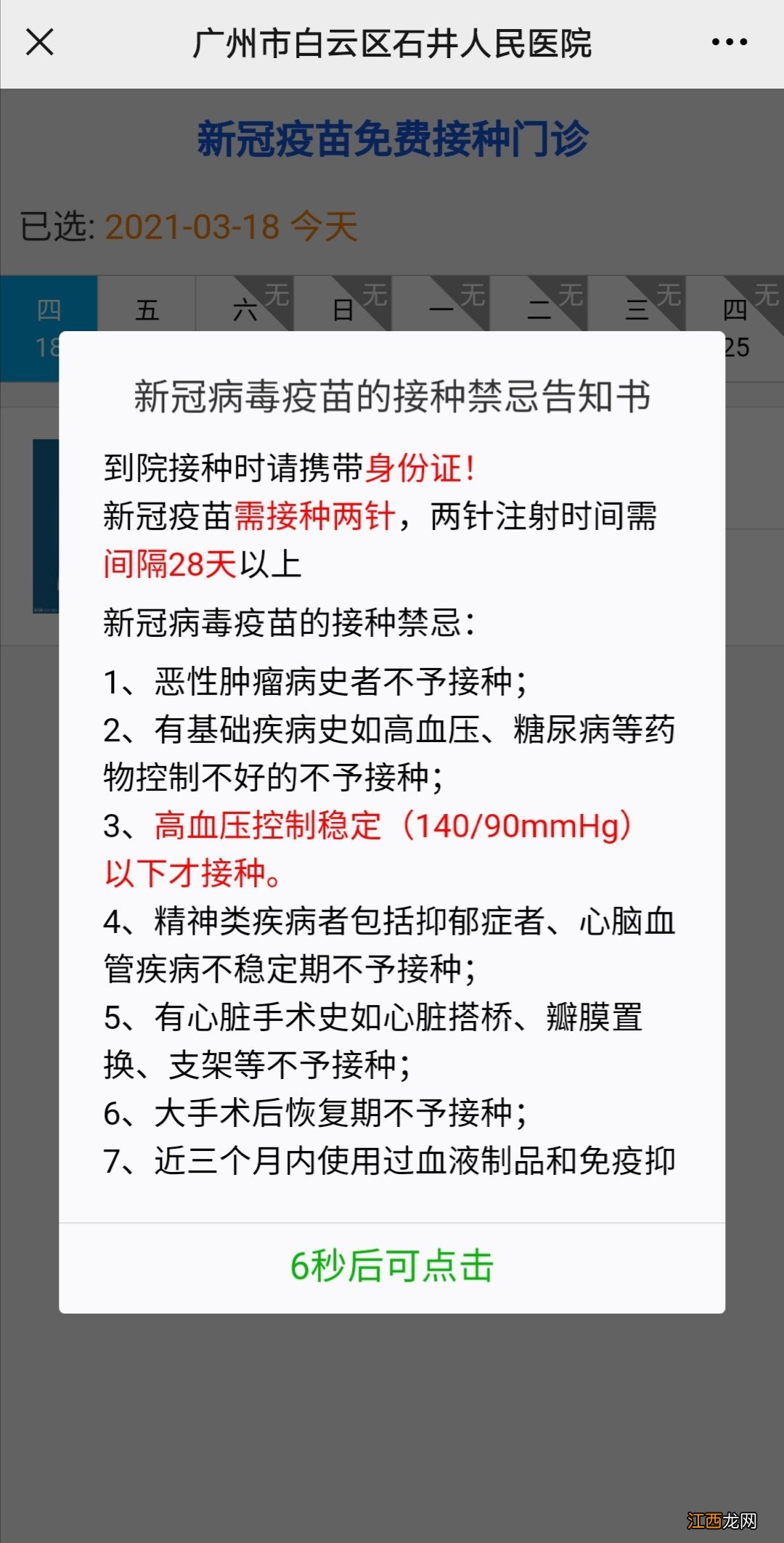Close the mini program with the X icon
Viewport: 784px width, 1543px height.
coord(41,41)
